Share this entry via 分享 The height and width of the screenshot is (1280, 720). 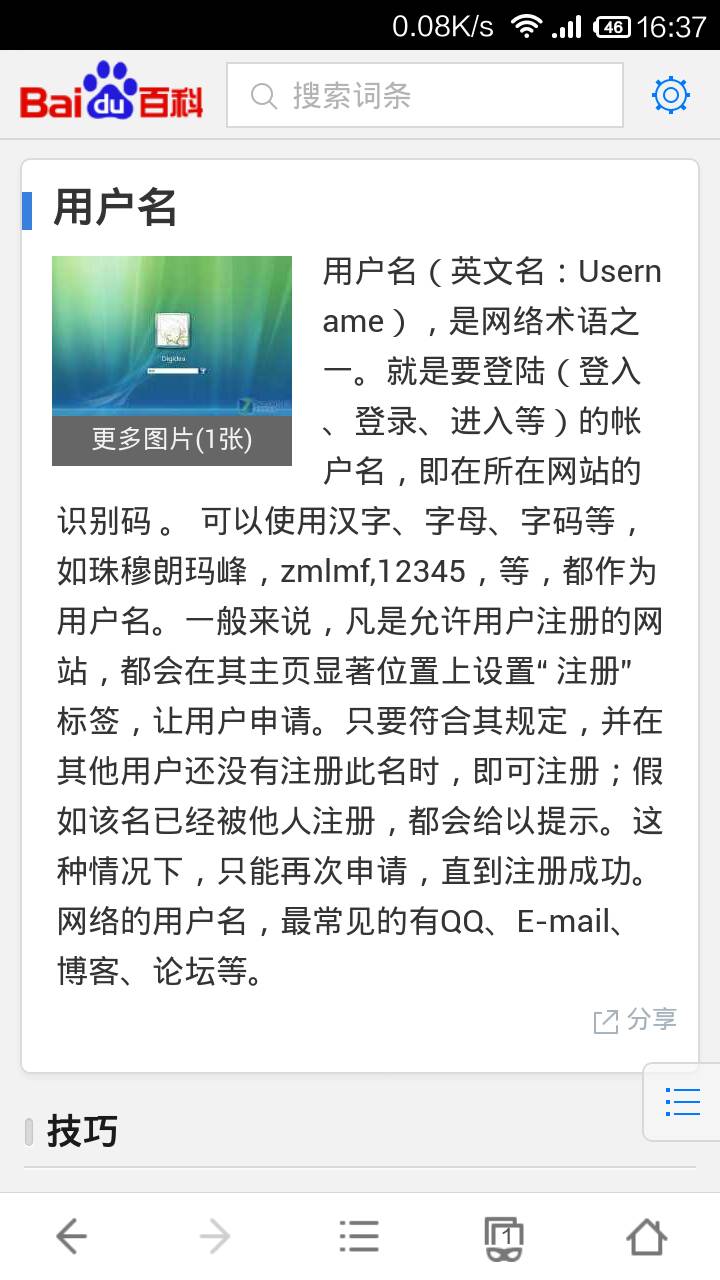click(x=635, y=1020)
